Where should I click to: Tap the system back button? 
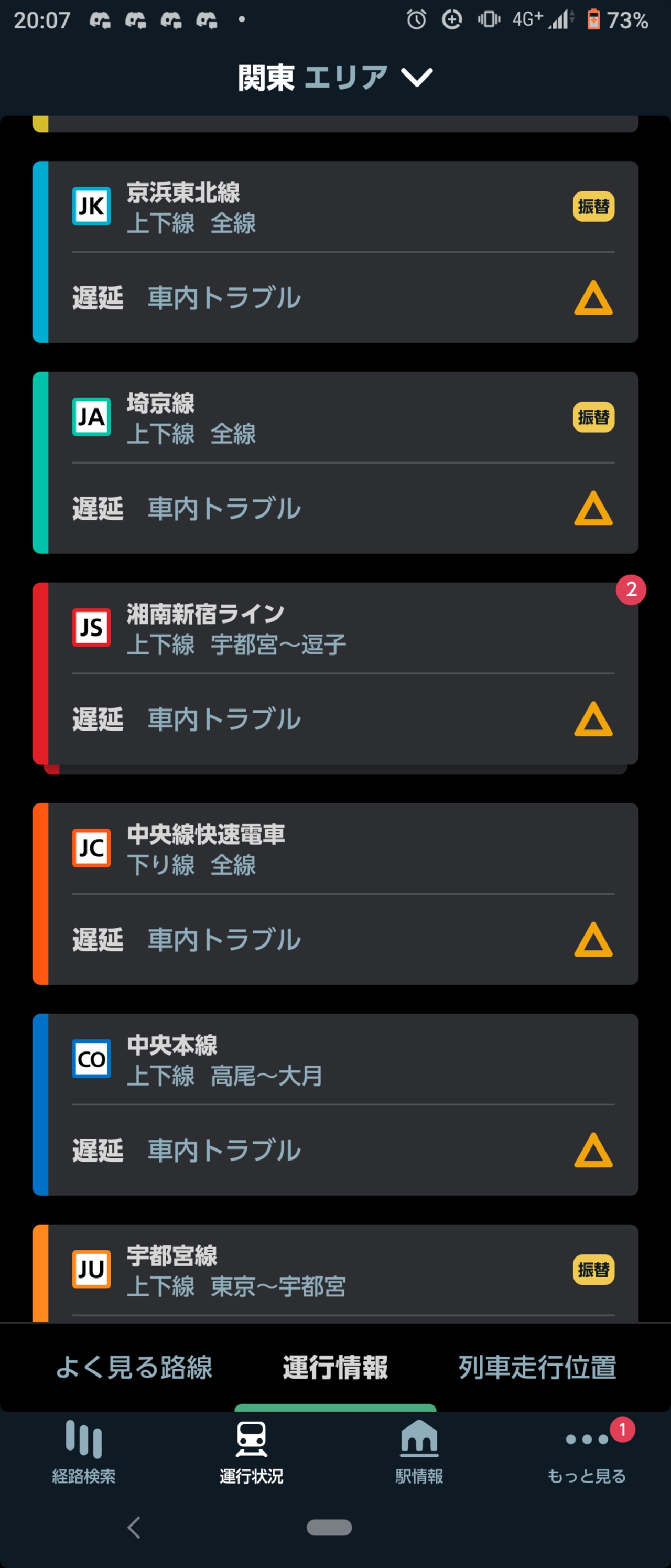pos(134,1527)
